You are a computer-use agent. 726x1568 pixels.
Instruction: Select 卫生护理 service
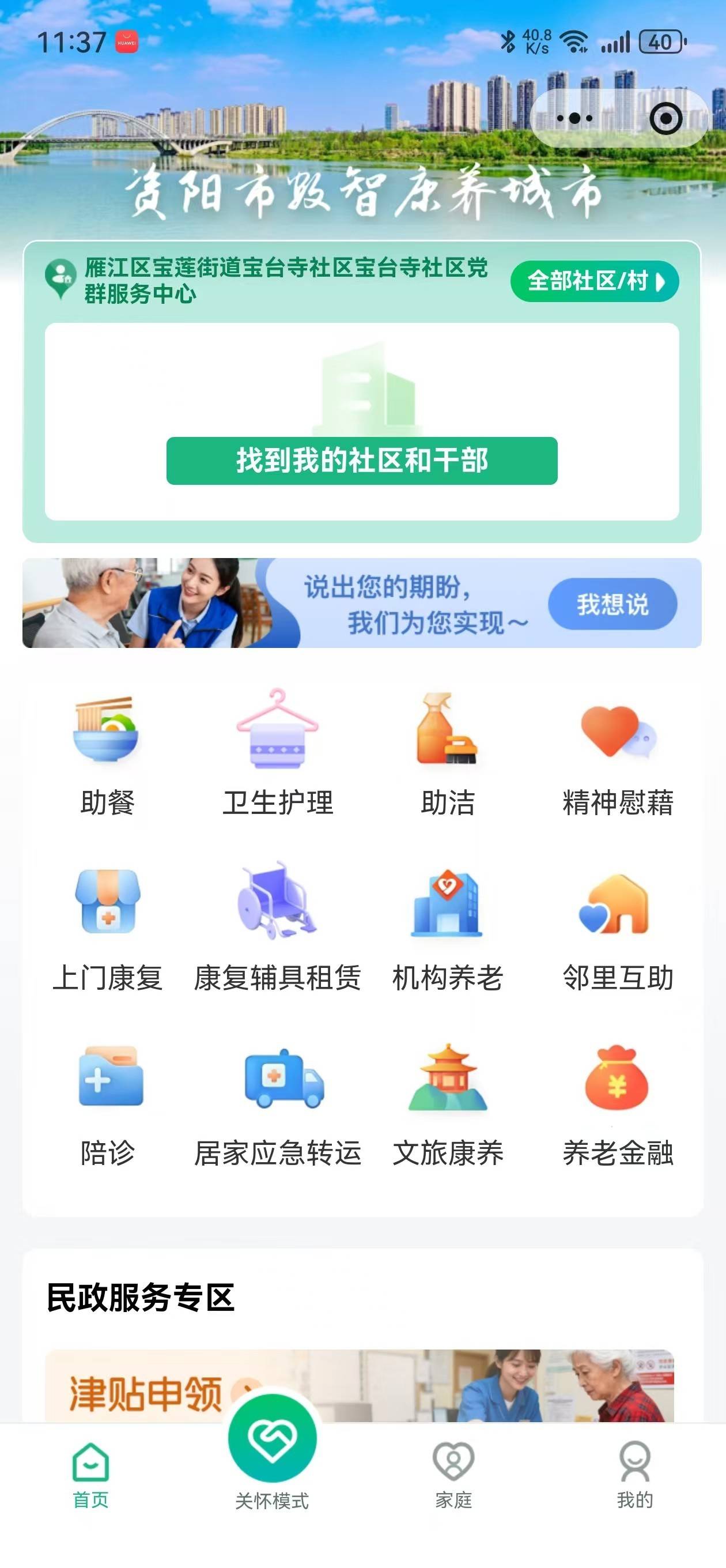coord(278,752)
